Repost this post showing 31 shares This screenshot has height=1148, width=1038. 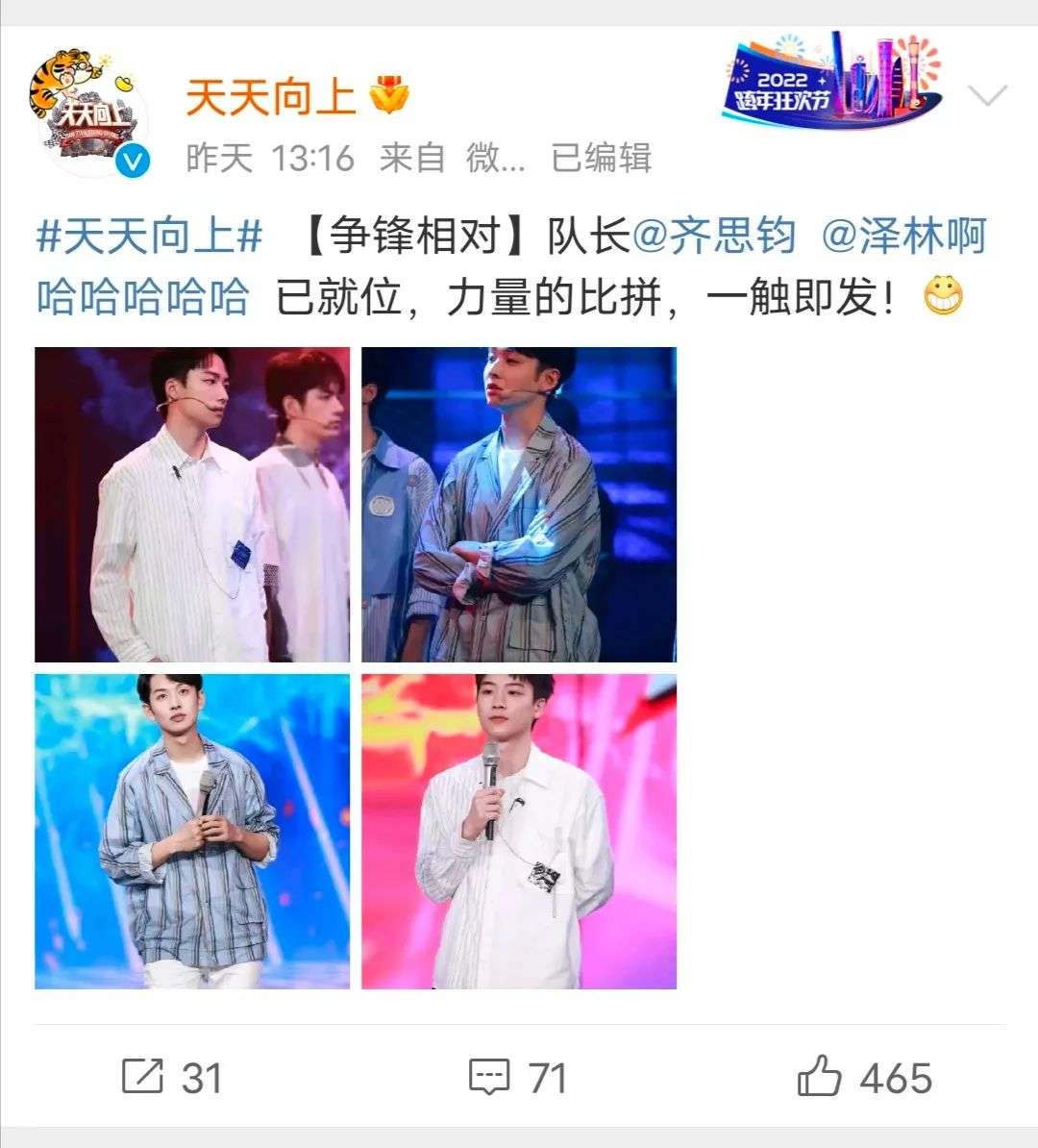coord(172,1077)
